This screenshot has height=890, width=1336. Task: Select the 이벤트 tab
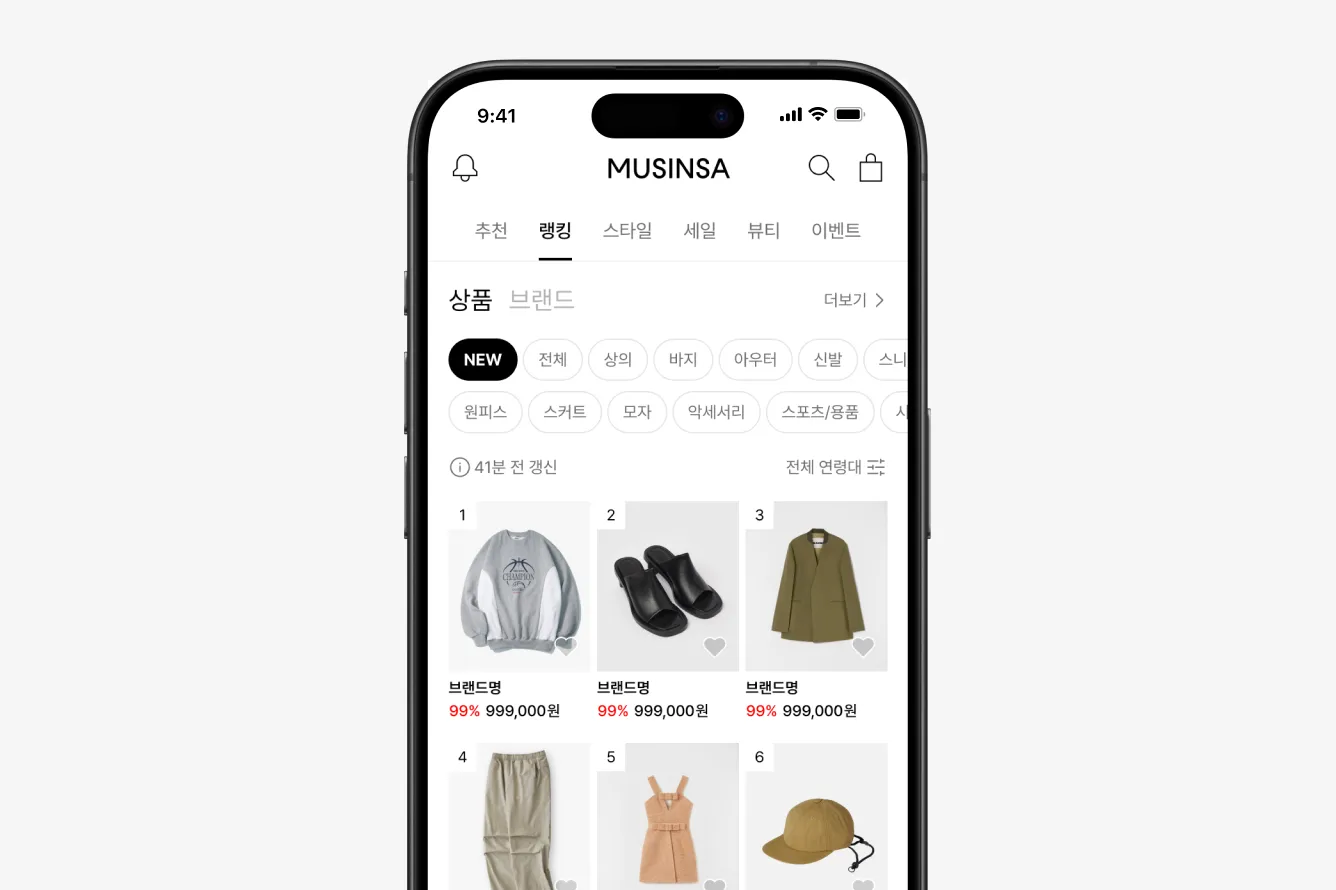pos(836,231)
